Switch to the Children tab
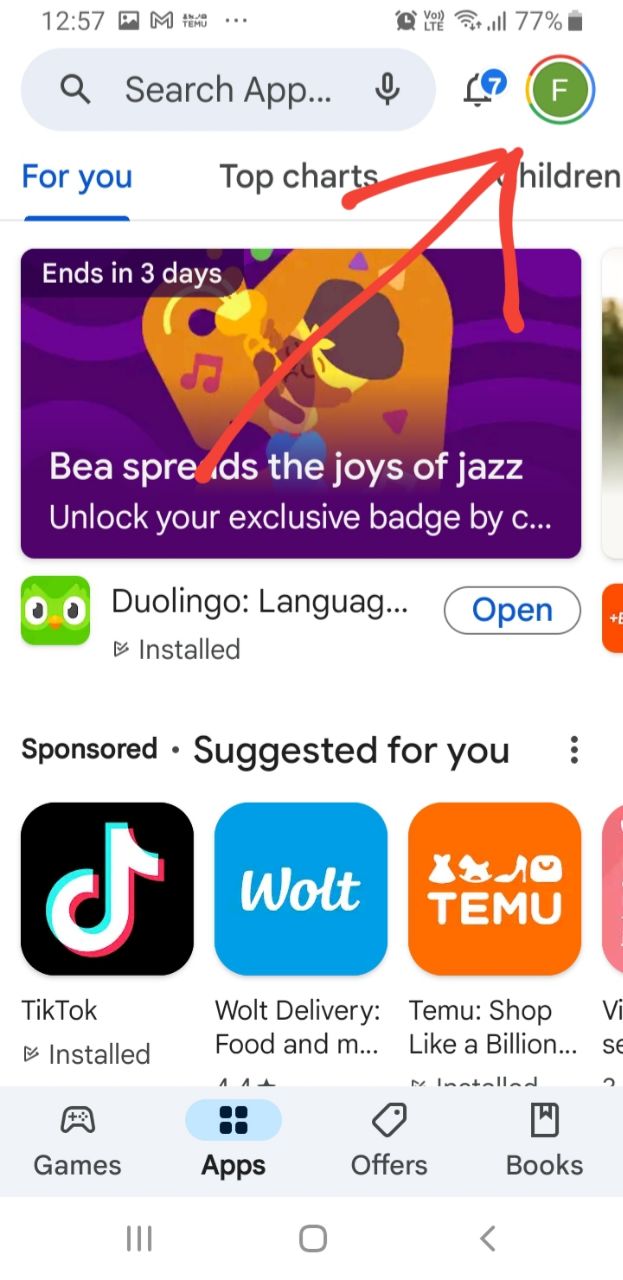This screenshot has height=1280, width=623. coord(565,177)
